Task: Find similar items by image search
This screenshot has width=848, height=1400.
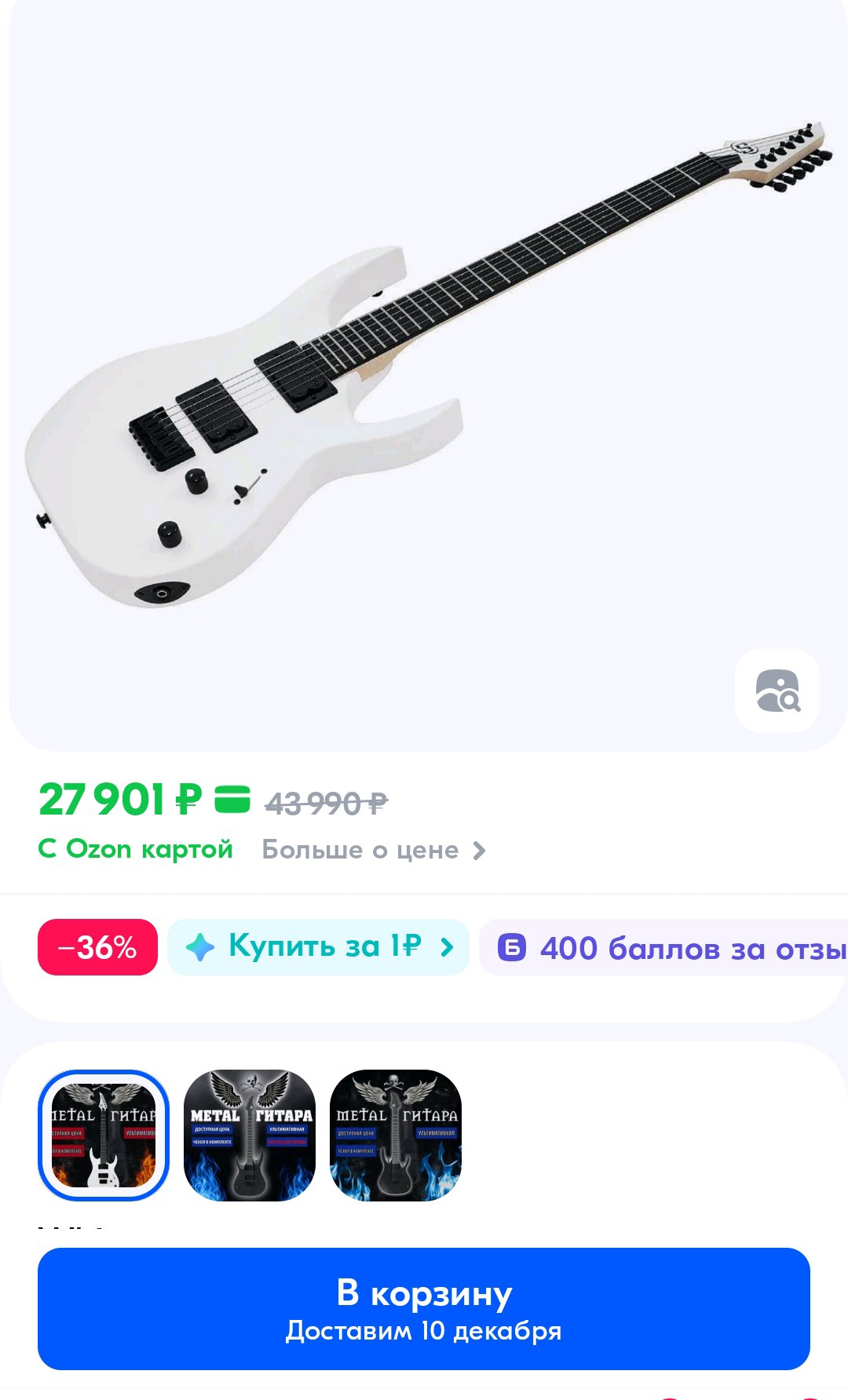Action: 777,691
